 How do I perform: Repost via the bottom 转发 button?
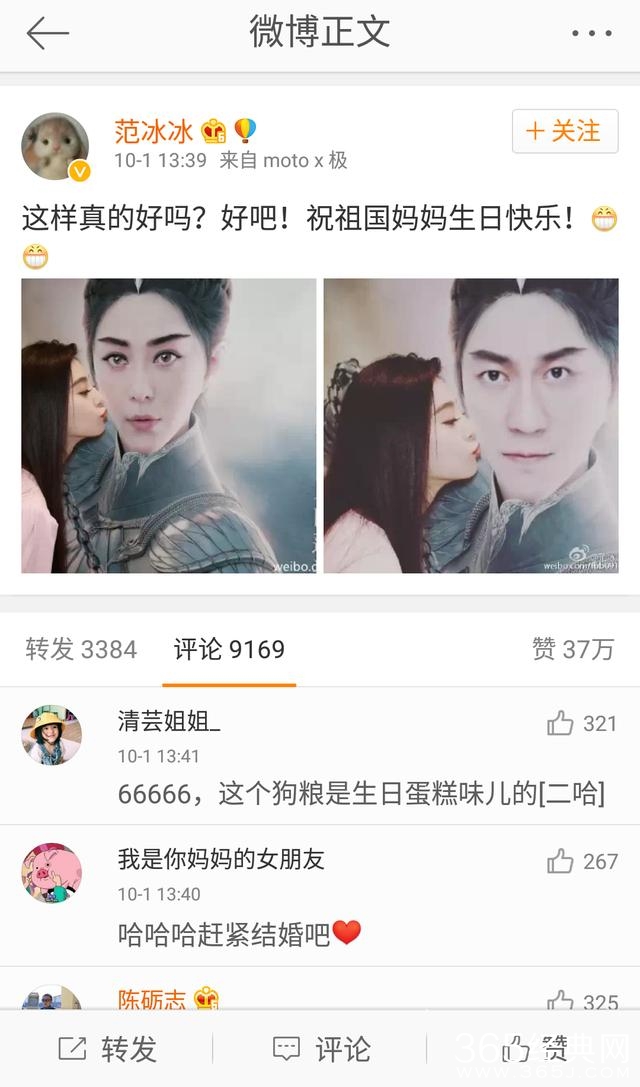click(x=108, y=1049)
